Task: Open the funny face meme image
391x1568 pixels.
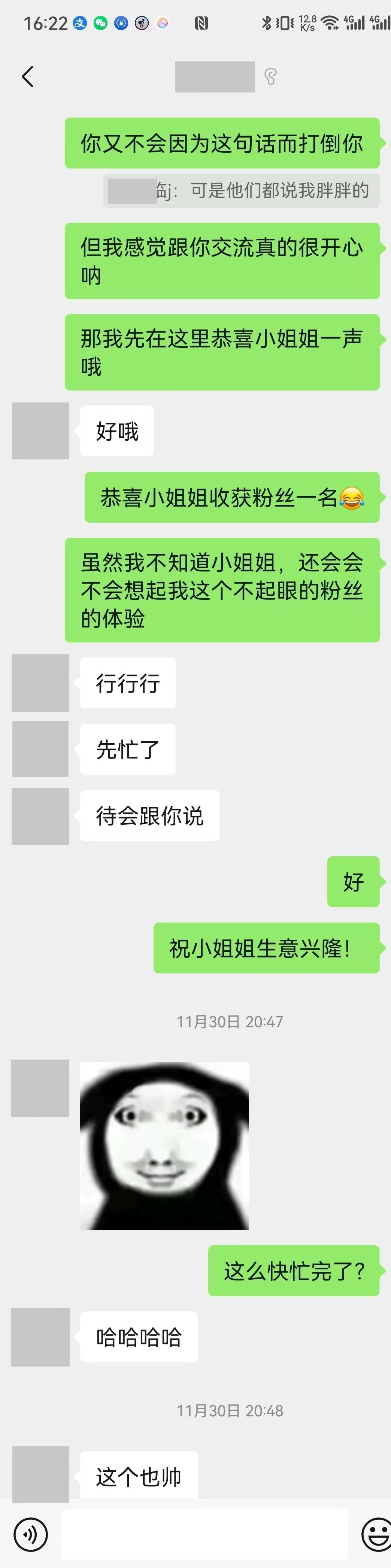Action: (x=164, y=1146)
